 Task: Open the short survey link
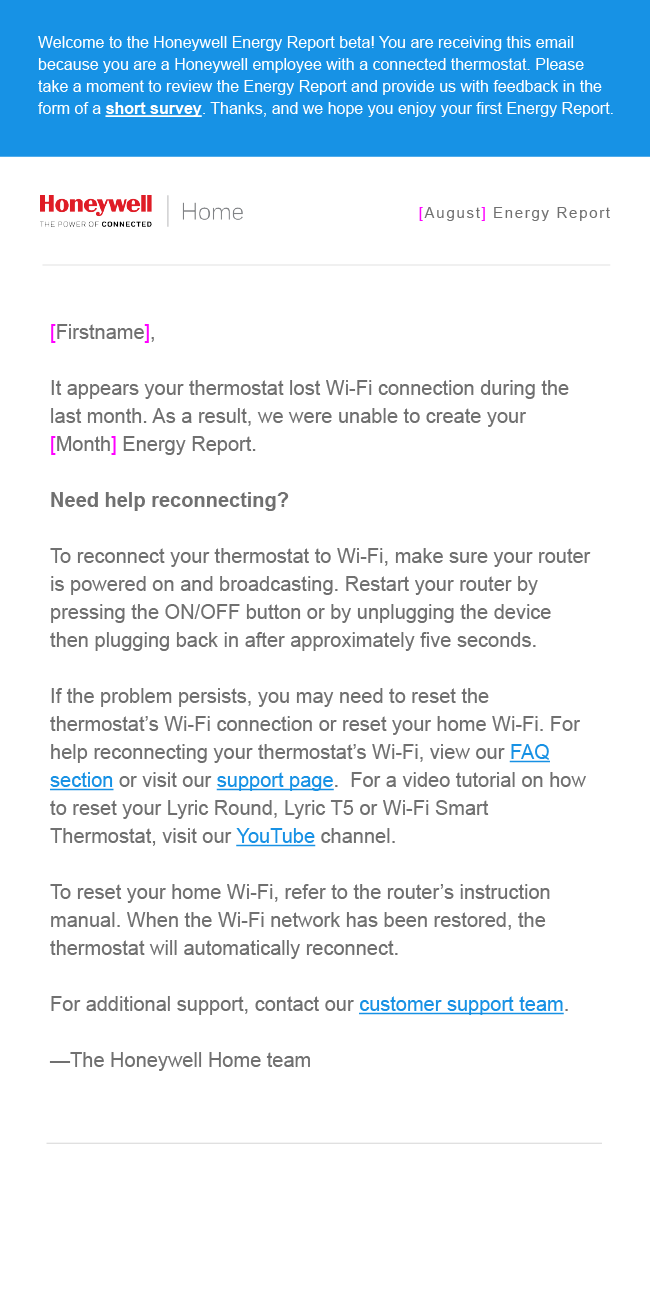click(x=153, y=109)
